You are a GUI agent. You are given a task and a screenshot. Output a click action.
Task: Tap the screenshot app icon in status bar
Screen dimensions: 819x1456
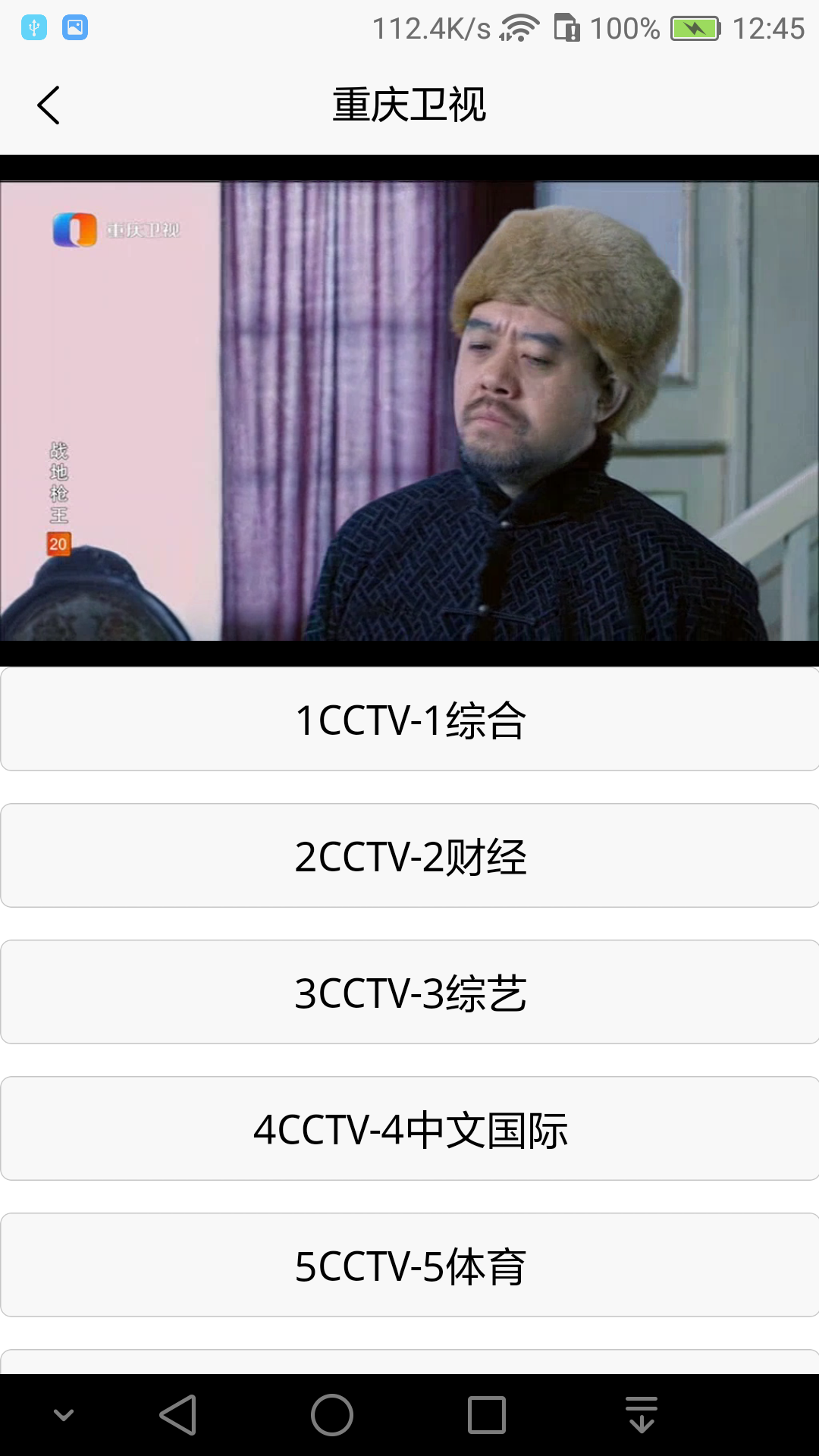74,28
